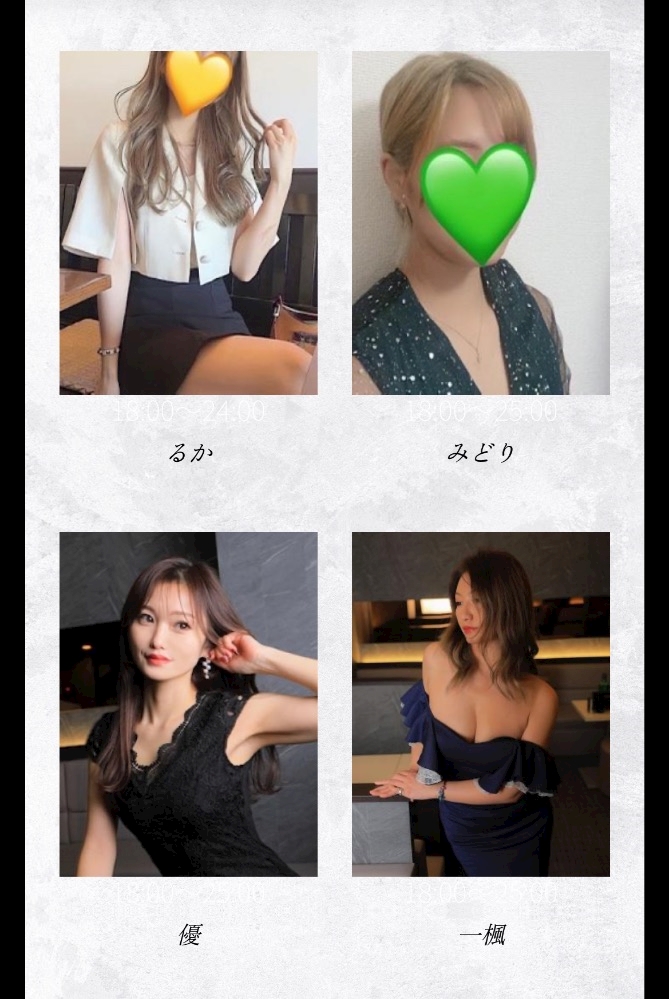
Task: Select the profile card for 一楓
Action: tap(481, 704)
